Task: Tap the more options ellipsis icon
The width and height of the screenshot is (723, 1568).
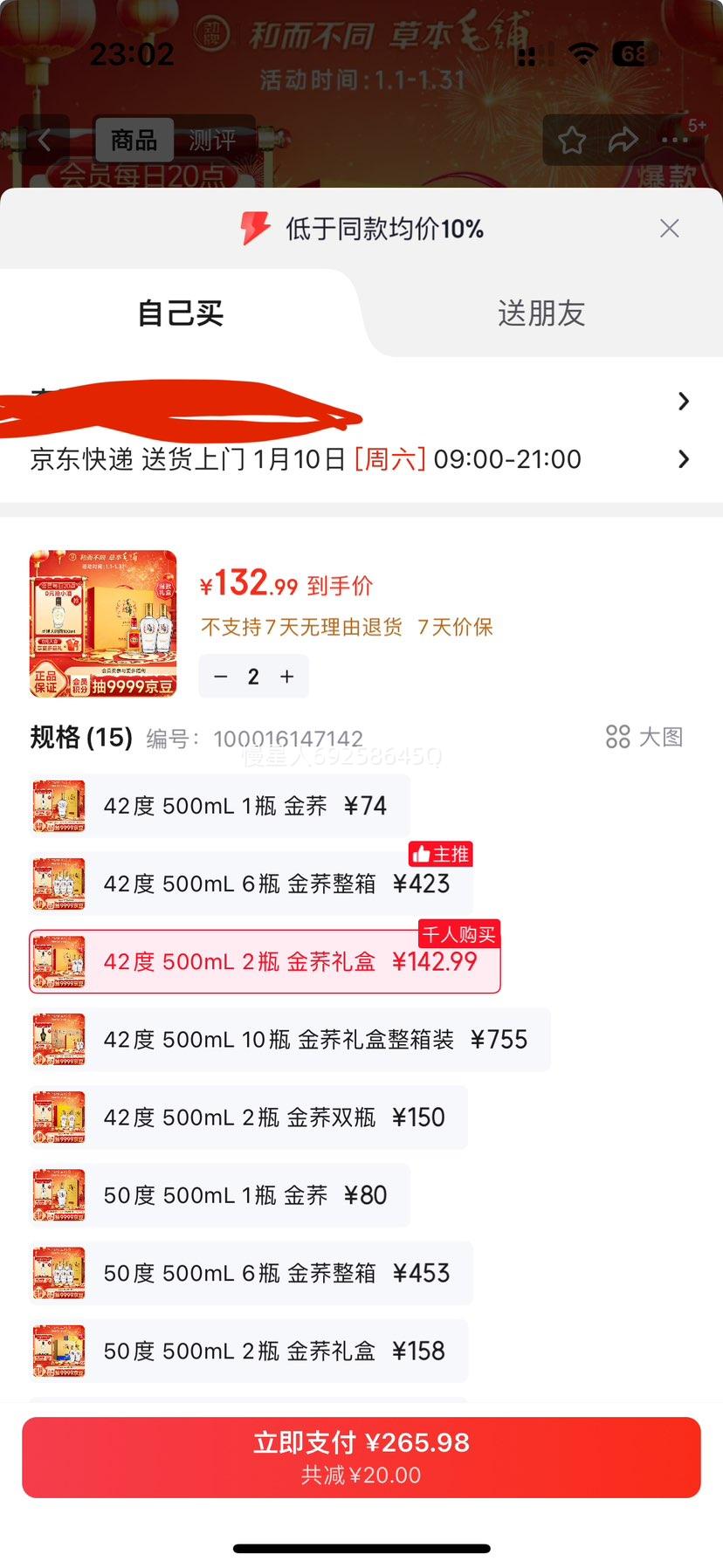Action: tap(675, 140)
